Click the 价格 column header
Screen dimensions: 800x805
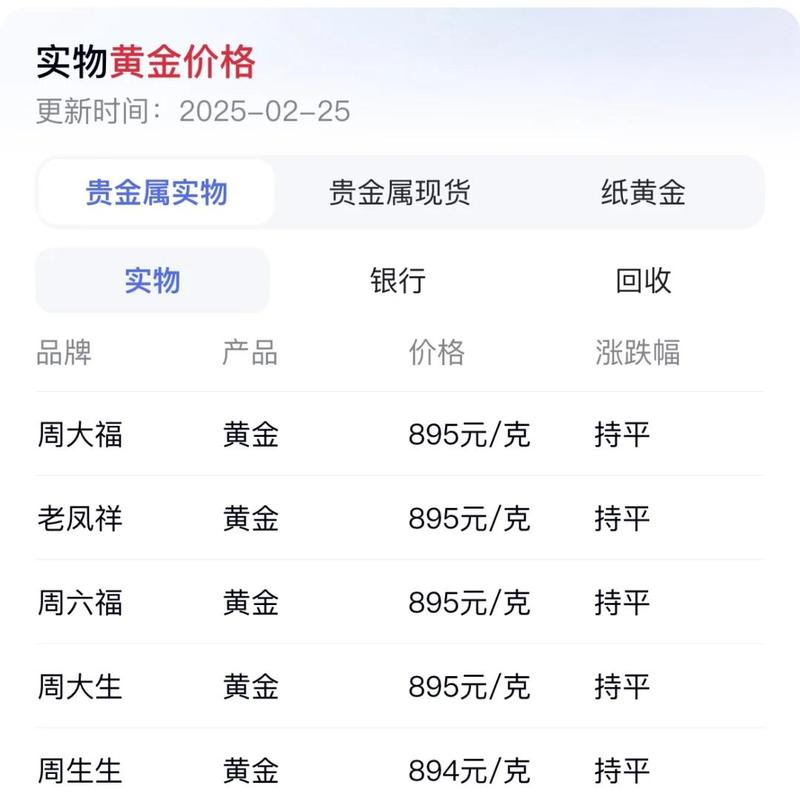(436, 354)
